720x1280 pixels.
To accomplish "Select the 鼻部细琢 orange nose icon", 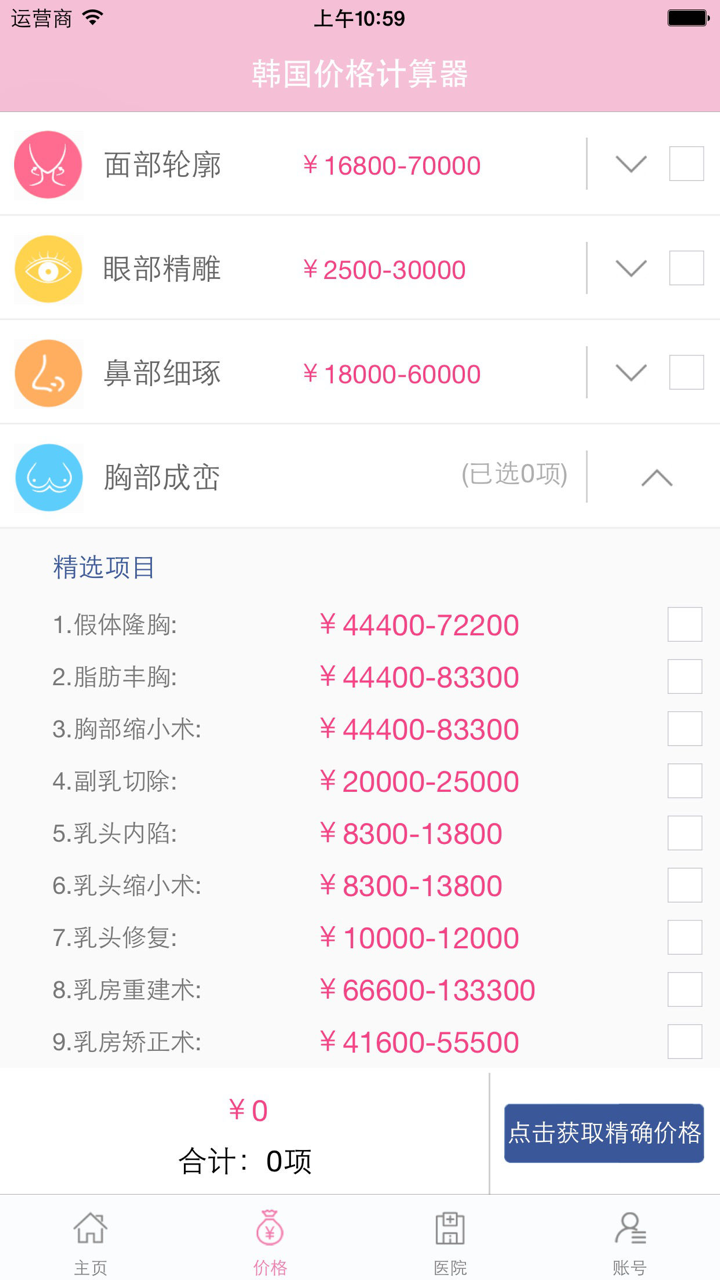I will pos(47,372).
